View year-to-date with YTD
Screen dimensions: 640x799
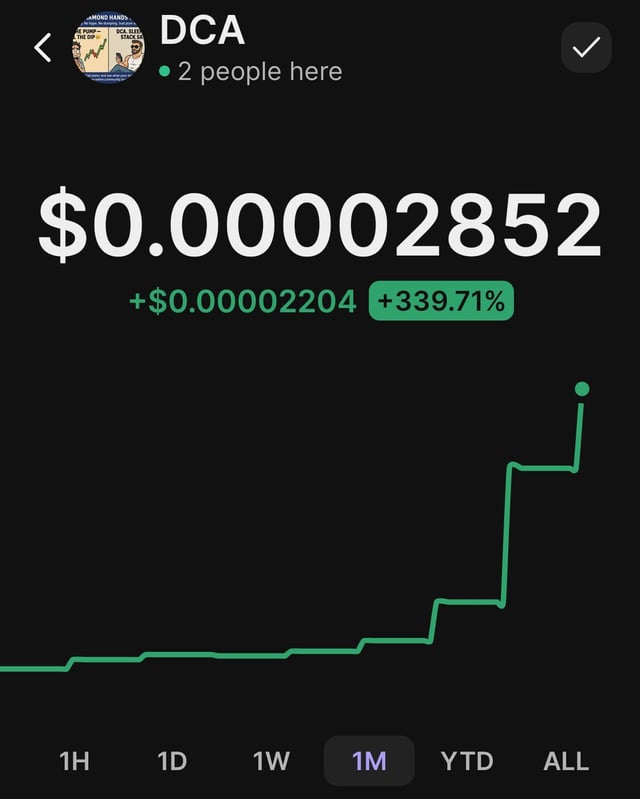467,761
